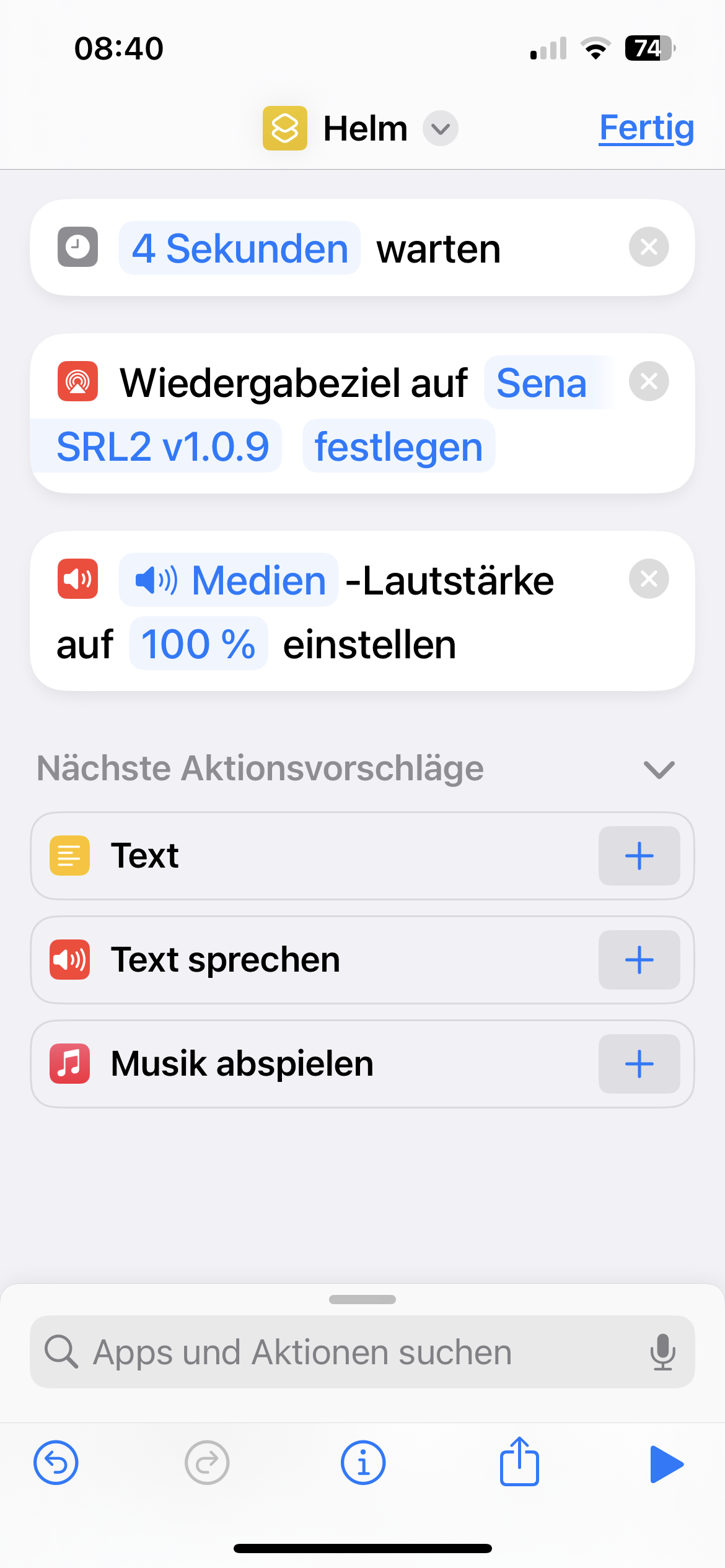Remove the Lautstärke einstellen action
The image size is (725, 1568).
click(648, 579)
